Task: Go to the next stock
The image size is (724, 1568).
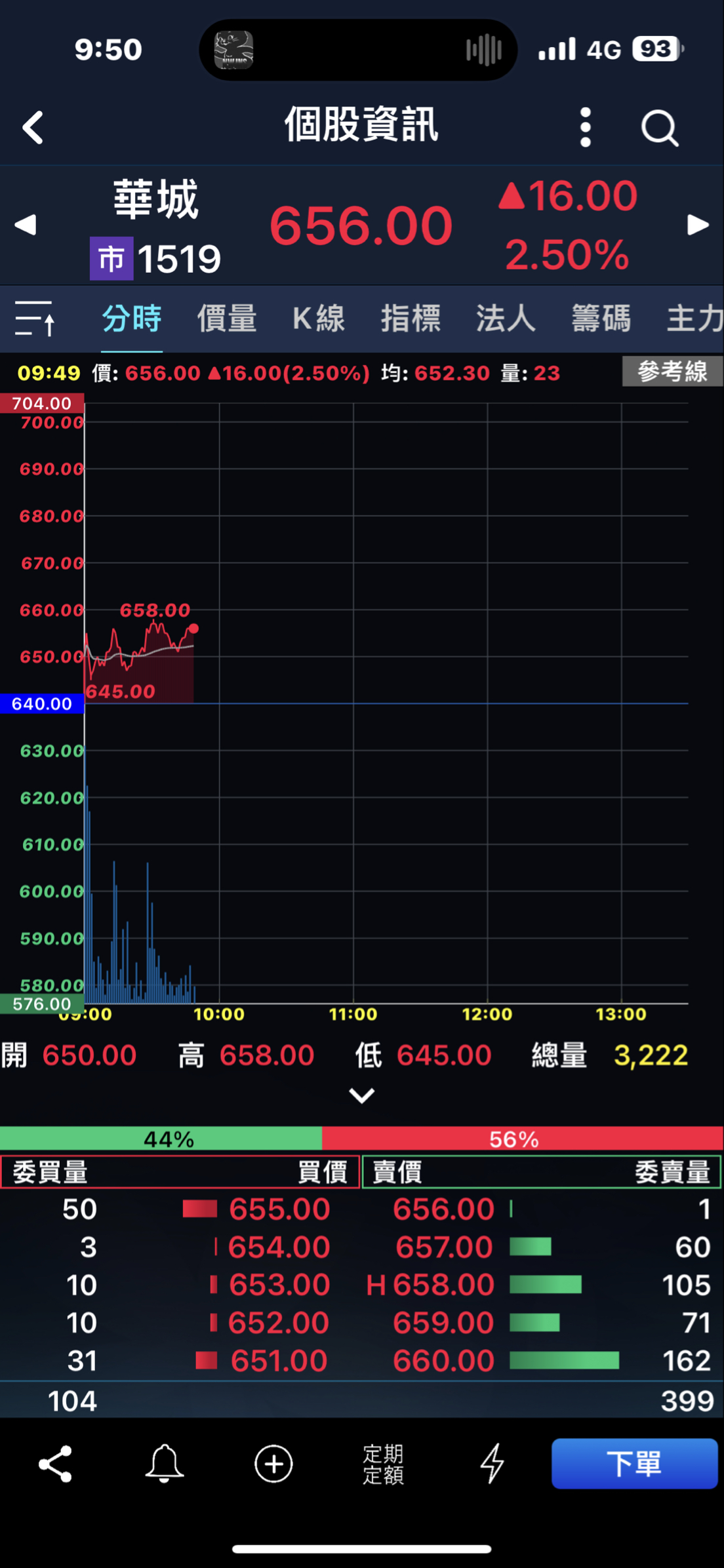Action: tap(698, 225)
